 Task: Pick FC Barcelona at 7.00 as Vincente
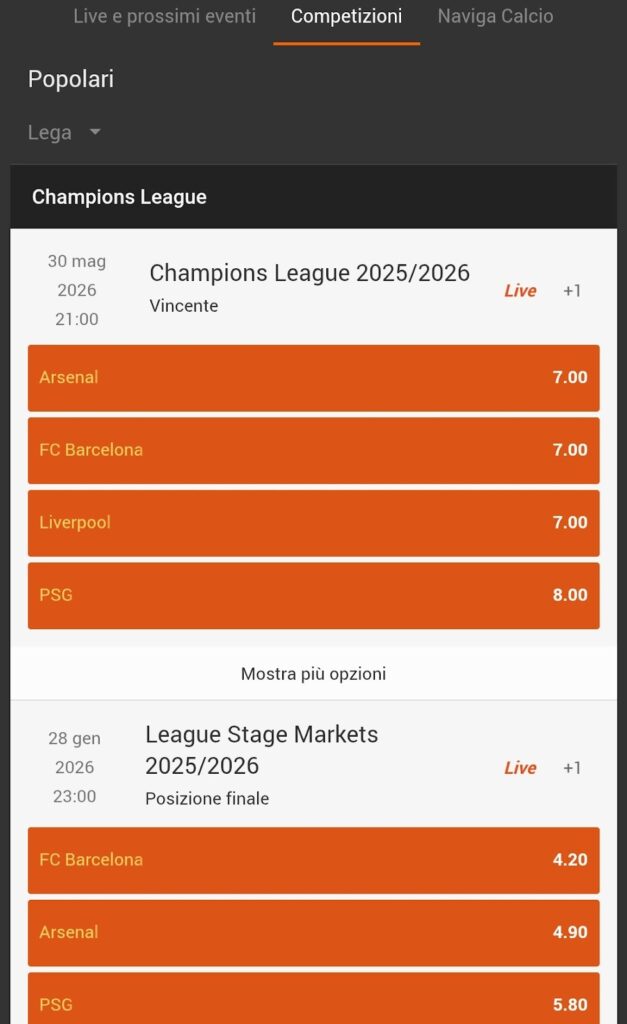pos(313,450)
